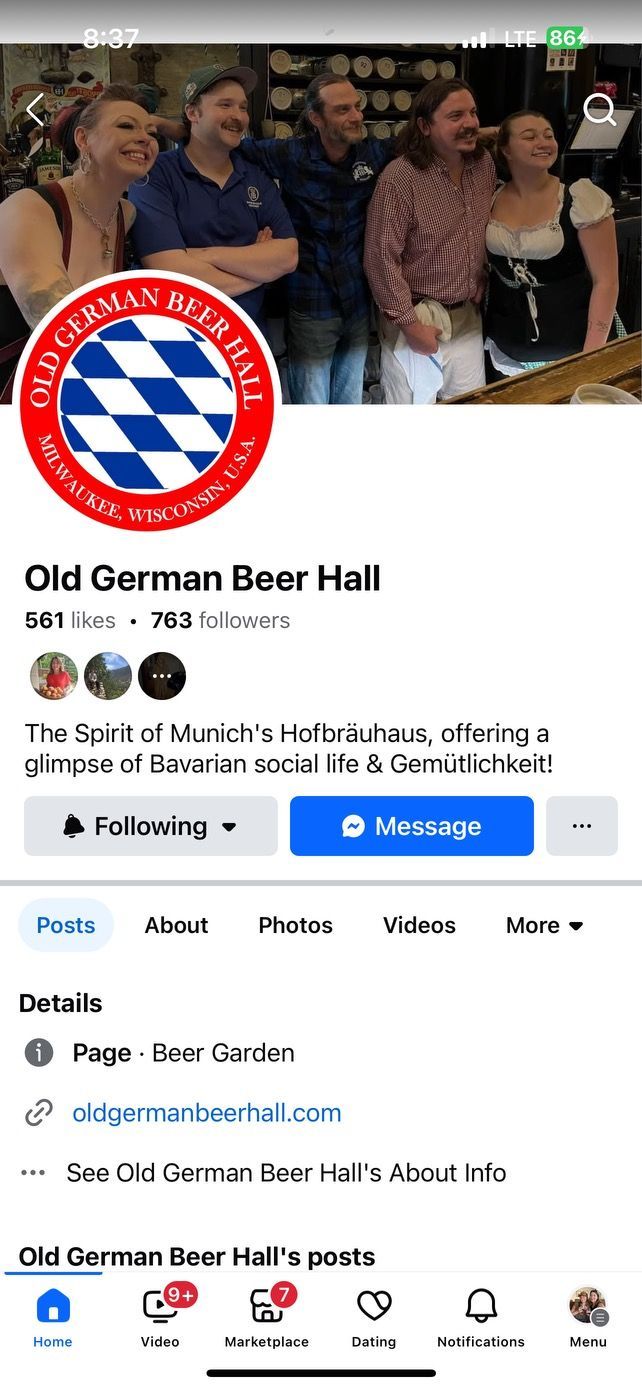Open the Notifications tab
Screen dimensions: 642x1389
click(481, 1317)
